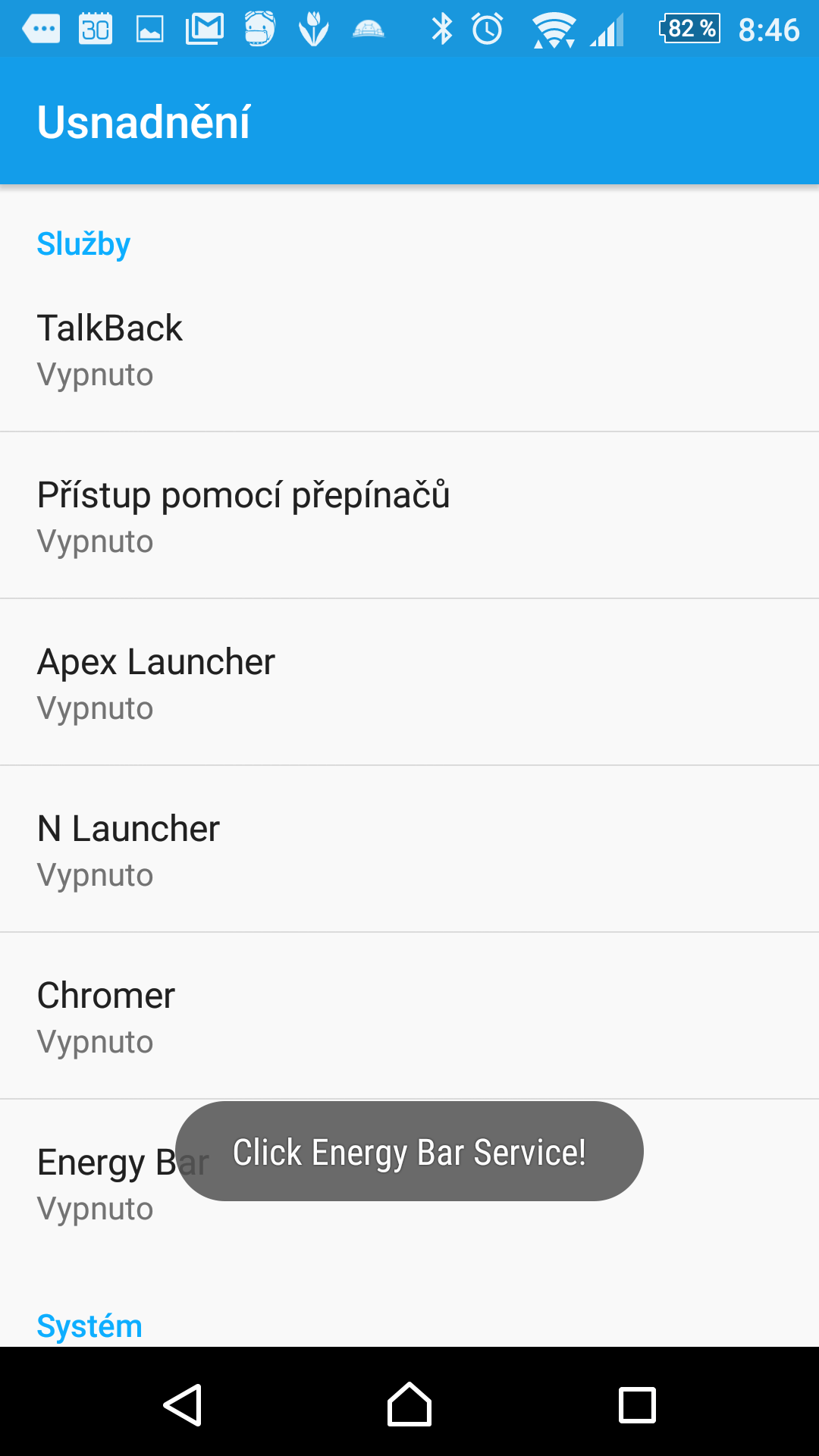Viewport: 819px width, 1456px height.
Task: Open TalkBack accessibility service settings
Action: coord(409,349)
